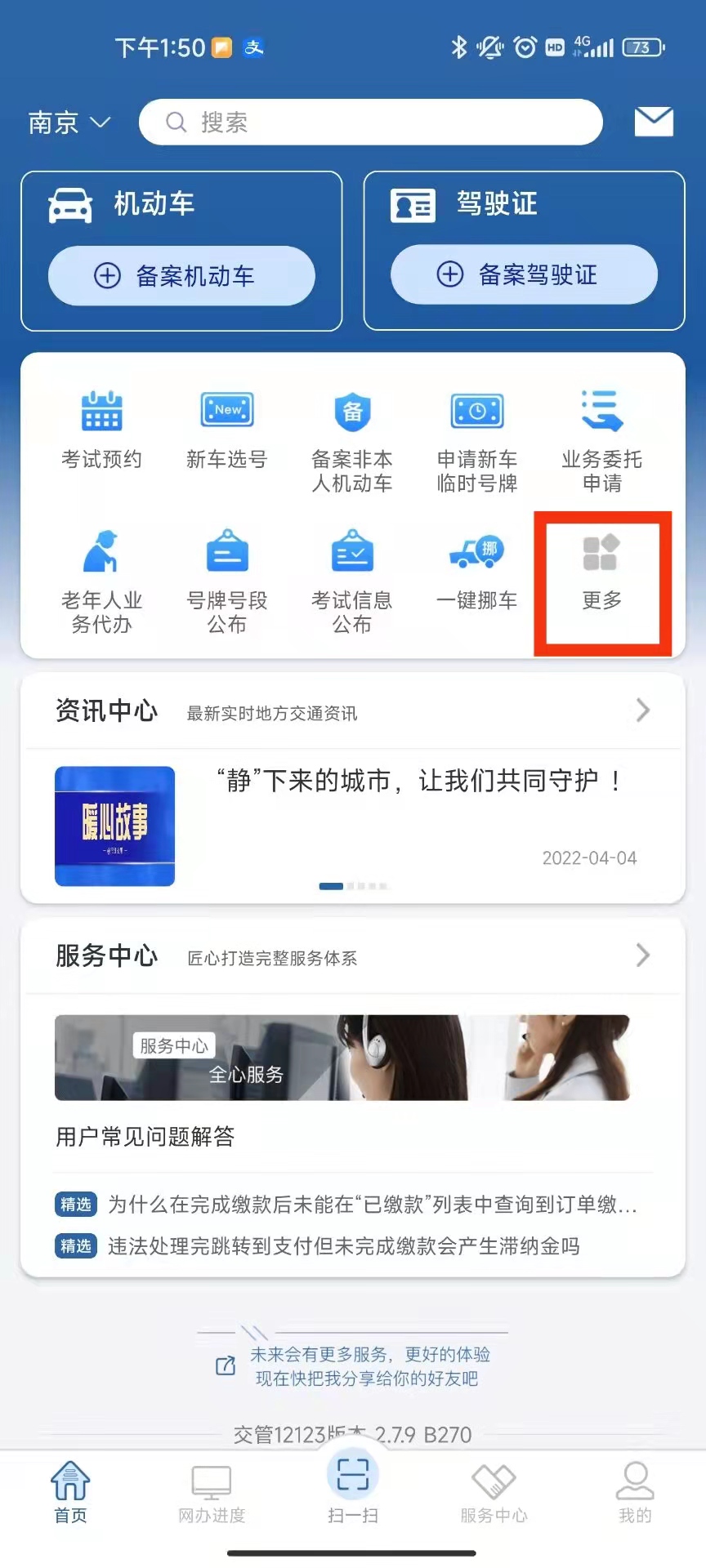Screen dimensions: 706x1568
Task: Open the “静”下来的城市 news article
Action: tap(417, 782)
